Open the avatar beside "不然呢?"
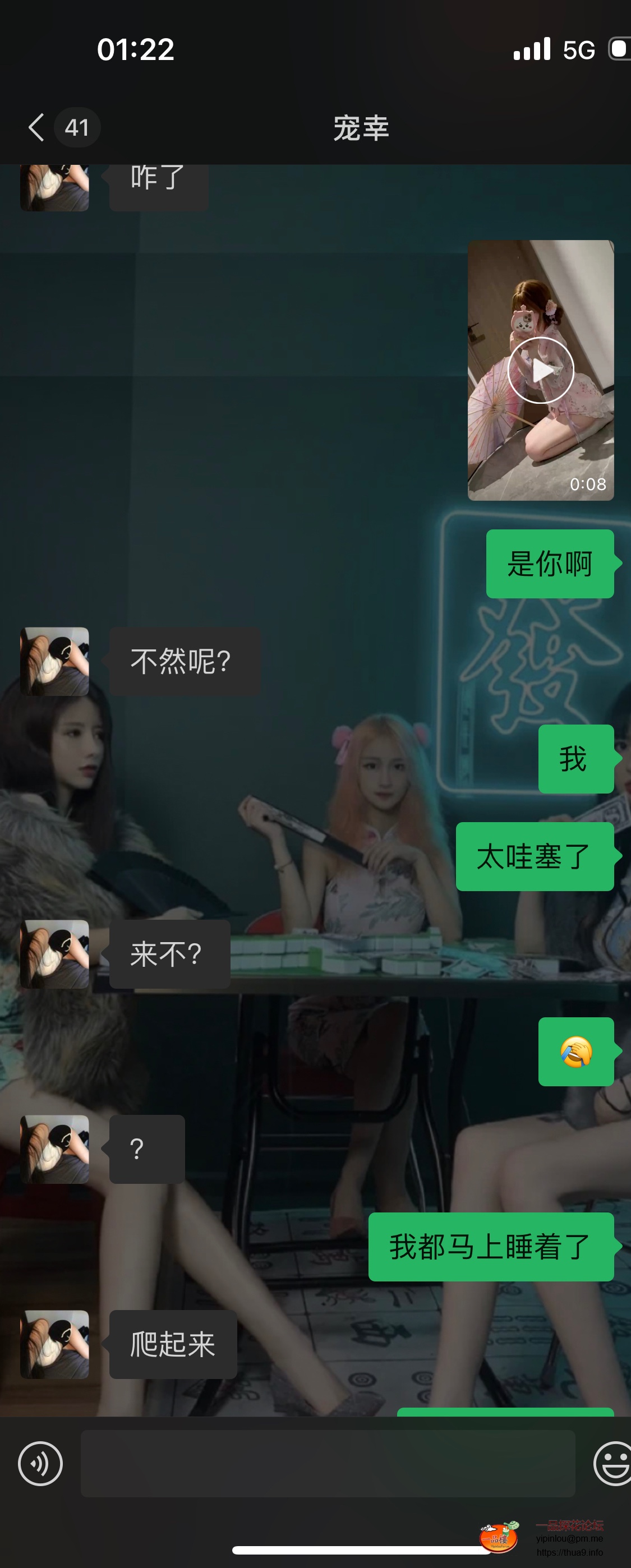 (x=55, y=661)
